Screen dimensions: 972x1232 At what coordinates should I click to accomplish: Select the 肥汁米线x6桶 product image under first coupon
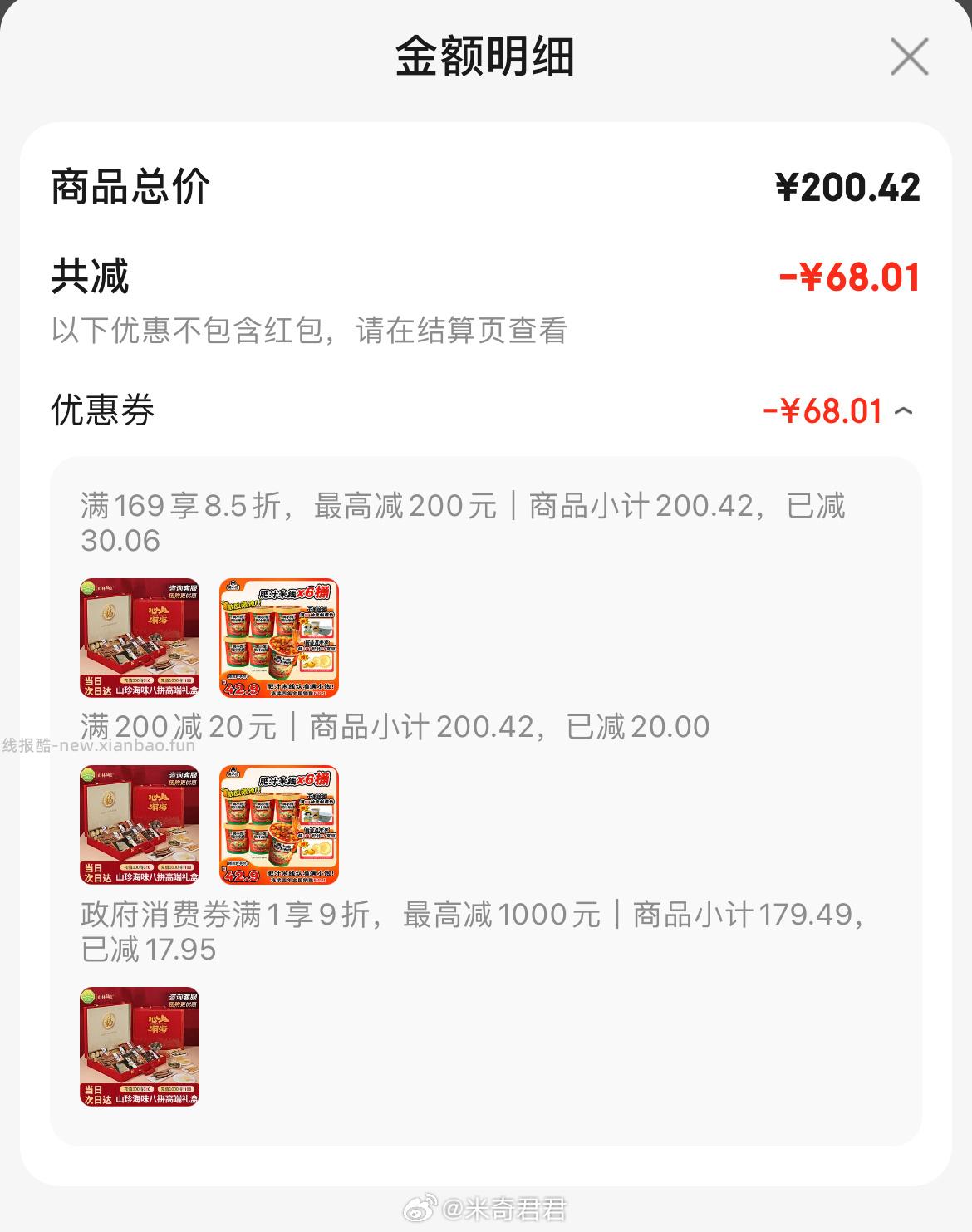click(x=277, y=638)
